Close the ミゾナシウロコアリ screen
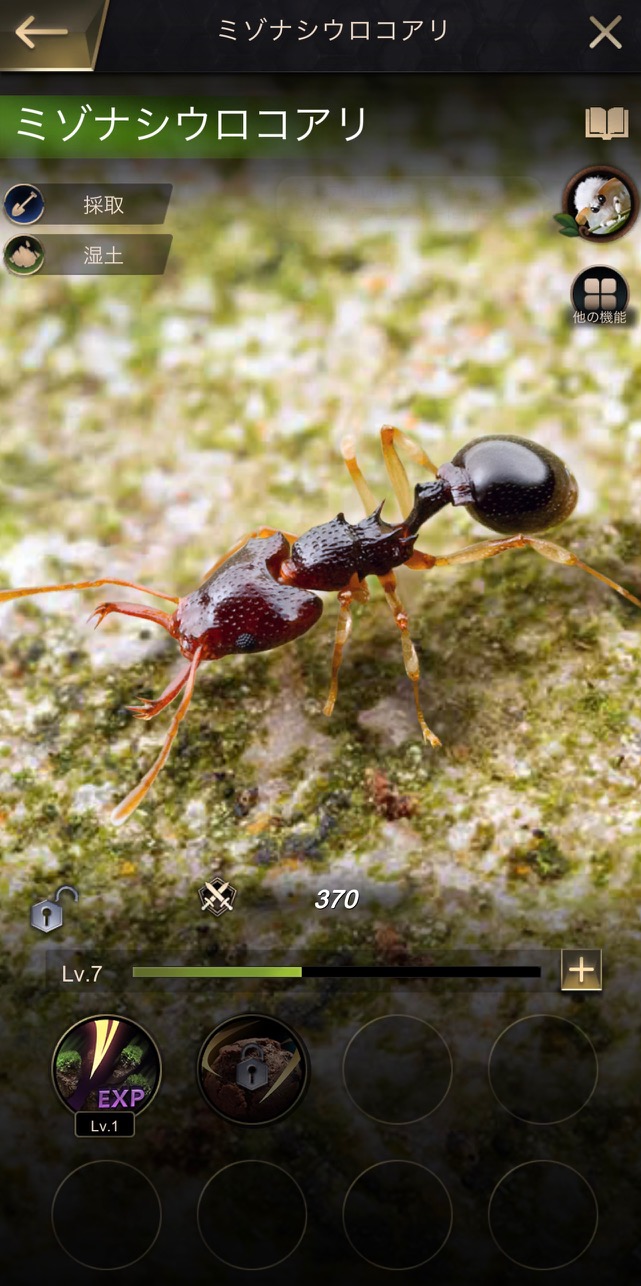 click(x=605, y=33)
